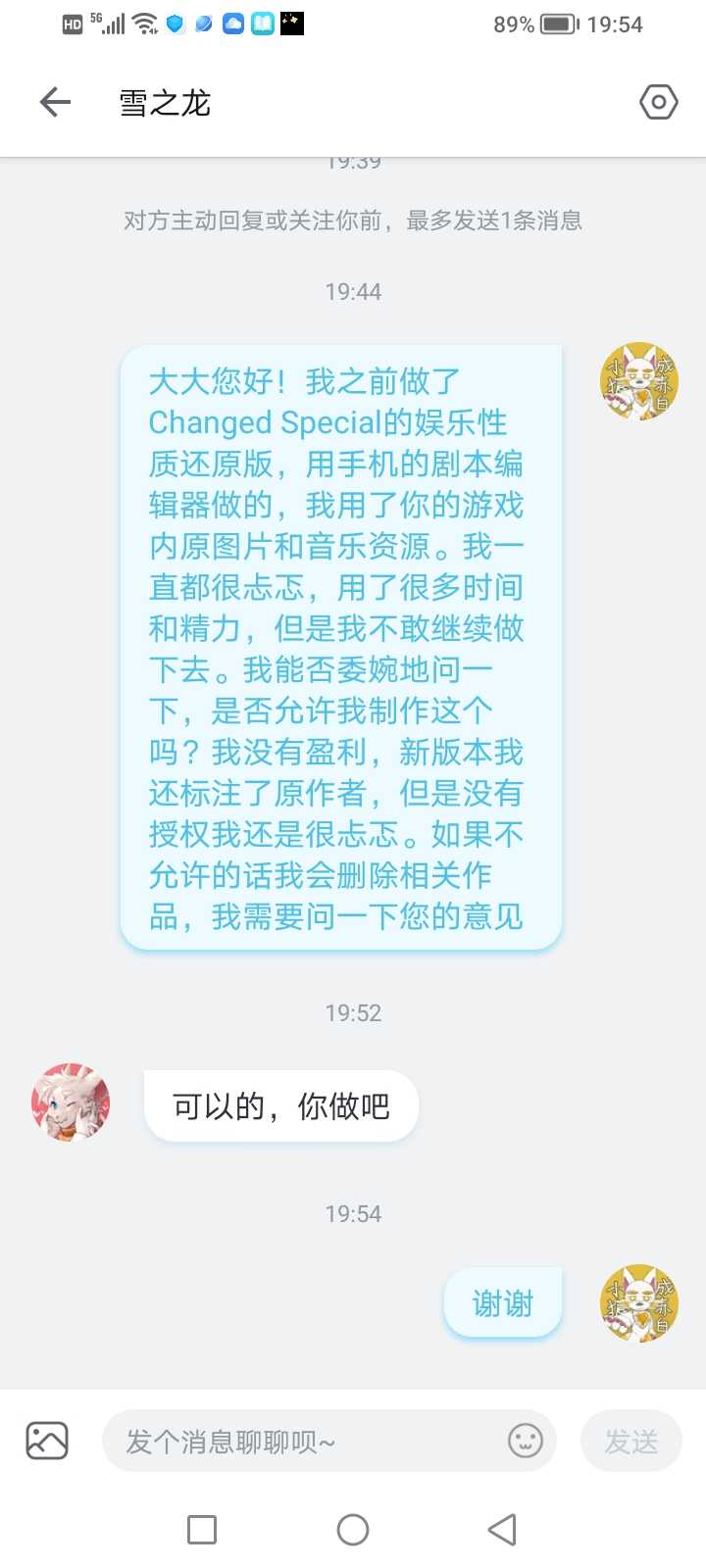Image resolution: width=706 pixels, height=1568 pixels.
Task: Attach a picture with the image icon
Action: [x=47, y=1441]
